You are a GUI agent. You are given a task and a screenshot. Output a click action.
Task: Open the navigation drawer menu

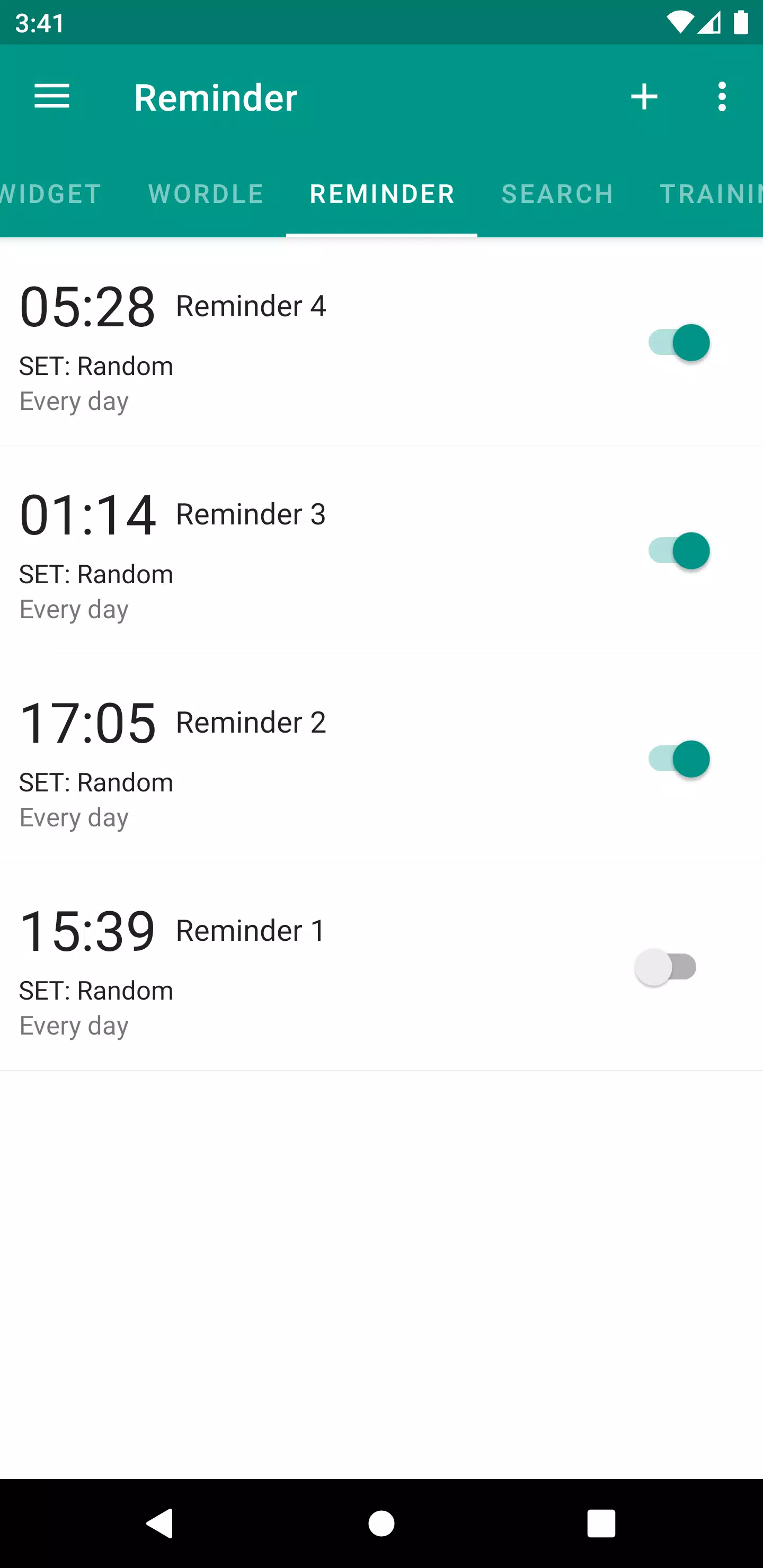click(x=52, y=97)
